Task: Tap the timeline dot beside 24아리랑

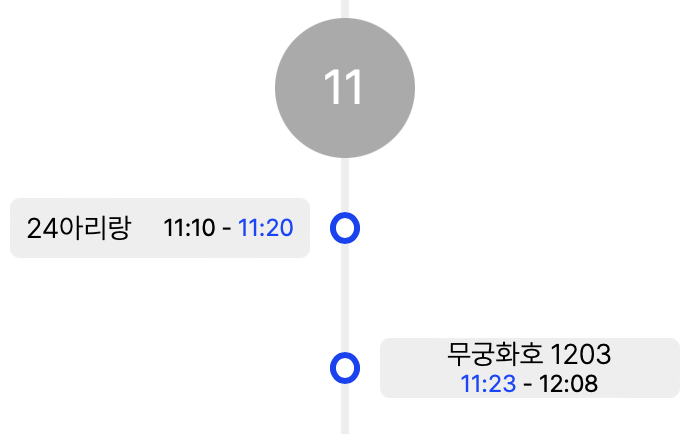Action: coord(345,228)
